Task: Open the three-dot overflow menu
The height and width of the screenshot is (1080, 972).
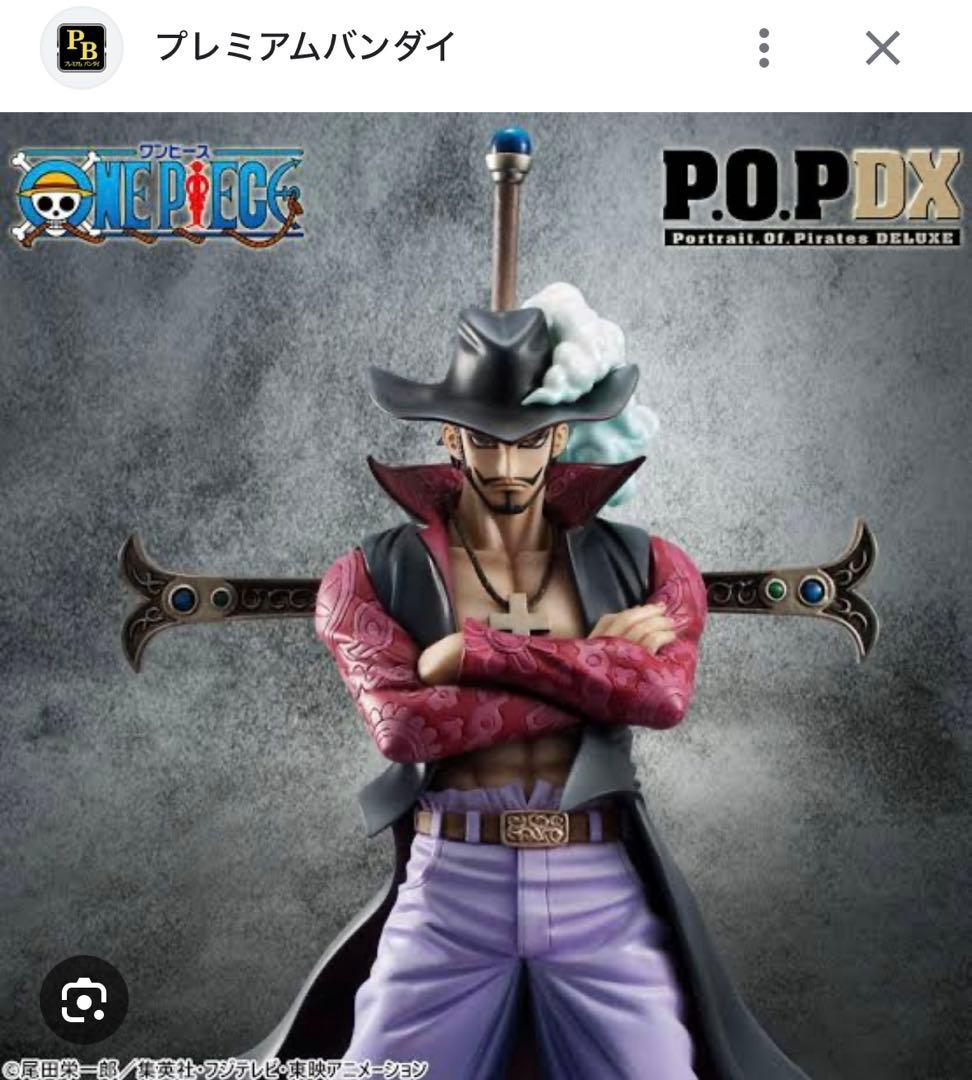Action: coord(764,47)
